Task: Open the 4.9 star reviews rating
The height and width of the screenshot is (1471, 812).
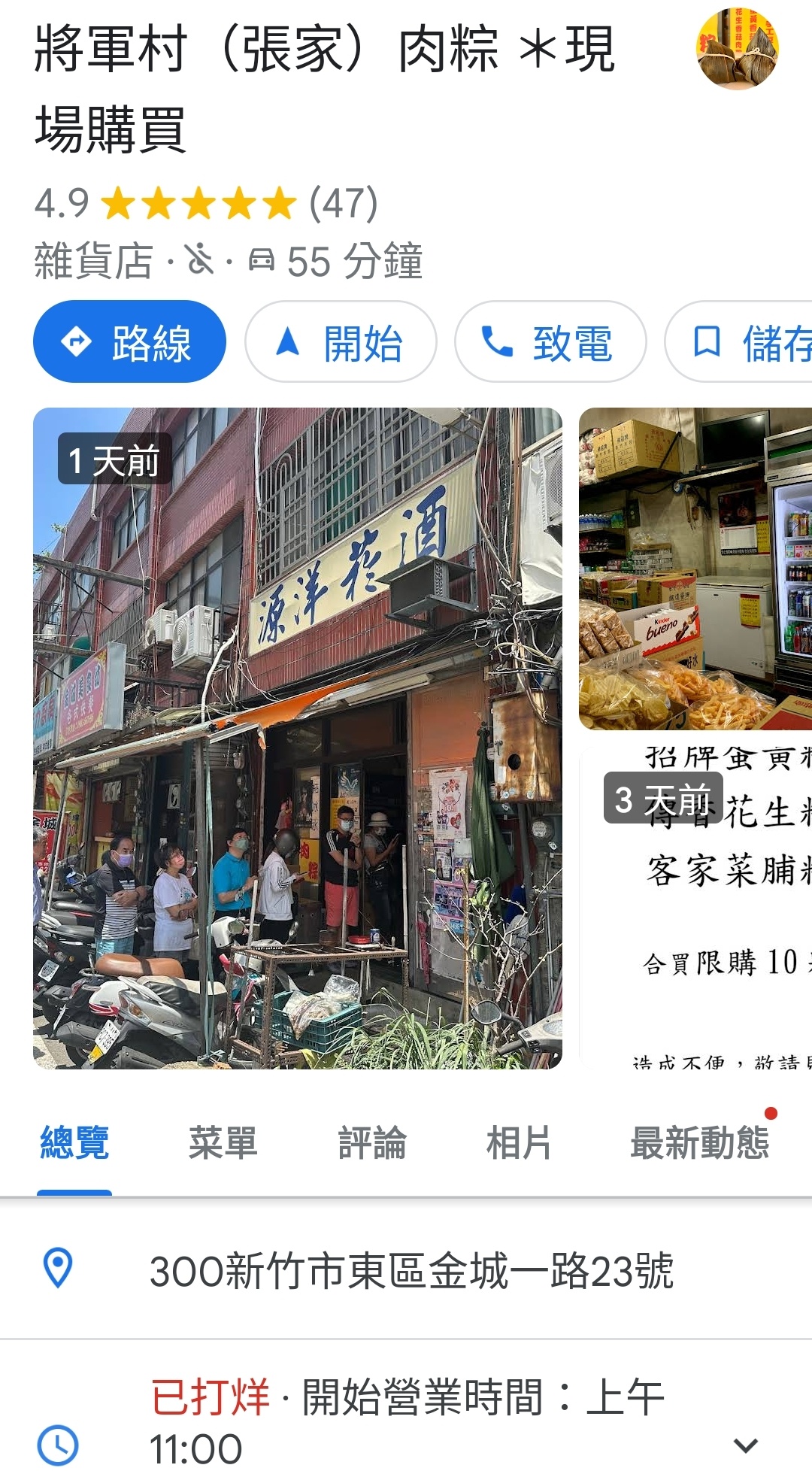Action: point(205,203)
